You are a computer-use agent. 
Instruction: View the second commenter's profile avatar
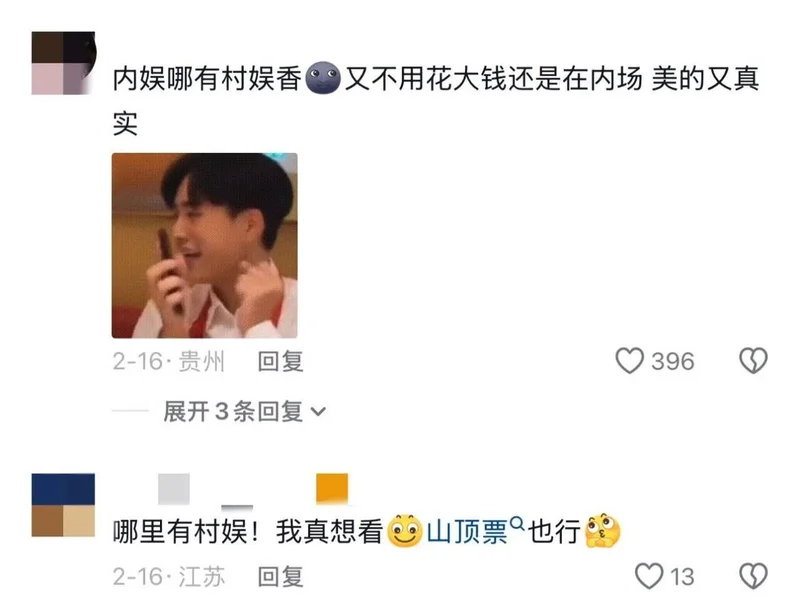(63, 506)
